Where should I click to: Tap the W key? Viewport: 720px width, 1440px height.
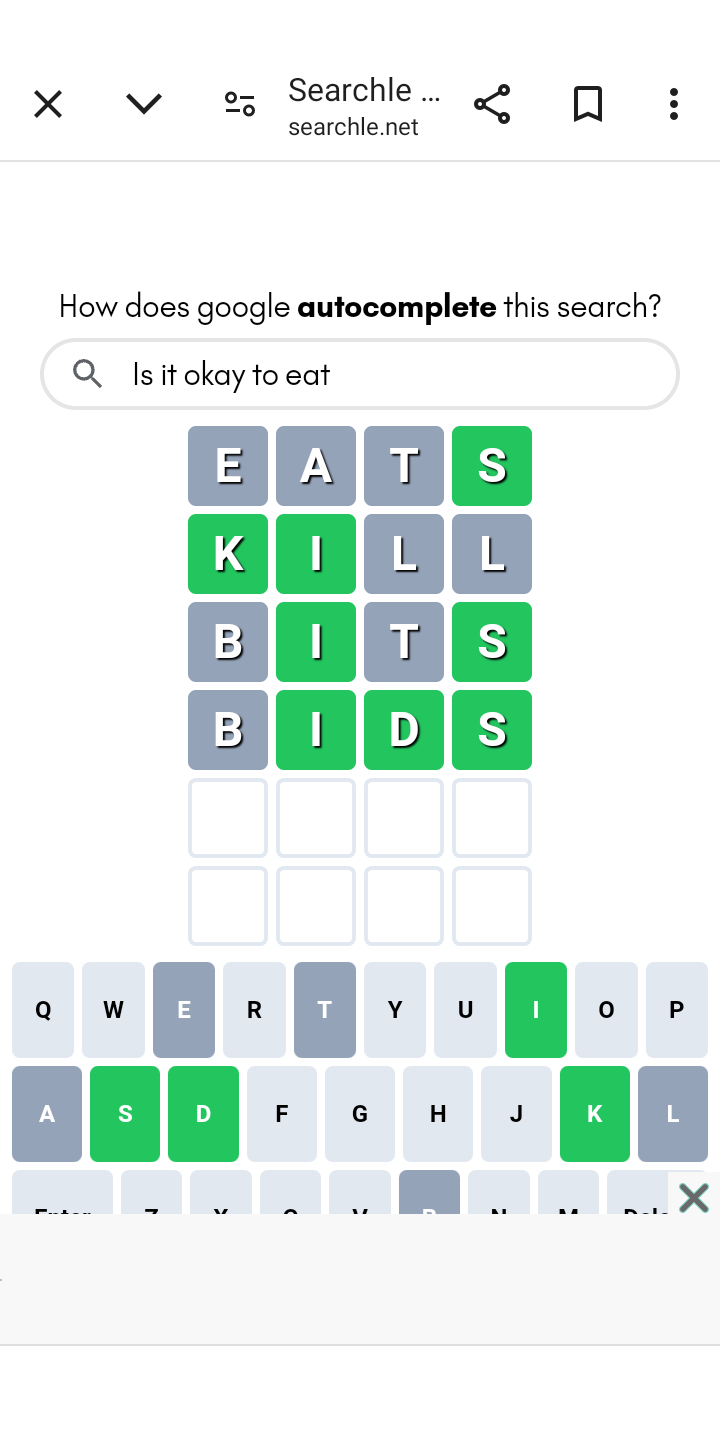[x=113, y=1010]
